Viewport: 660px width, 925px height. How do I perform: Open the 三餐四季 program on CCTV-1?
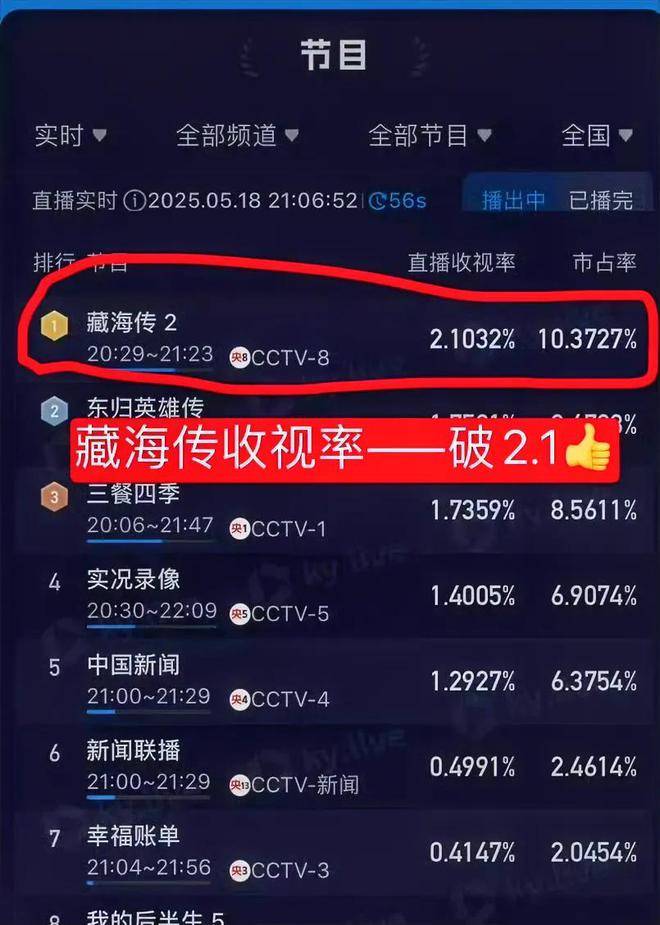pyautogui.click(x=330, y=512)
